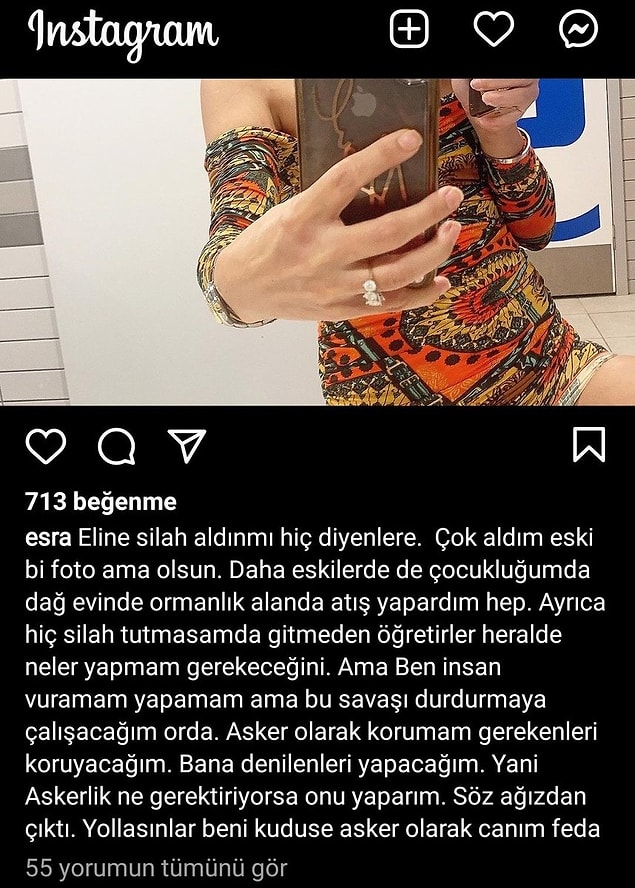
Task: Open activity notifications heart icon
Action: (x=493, y=30)
